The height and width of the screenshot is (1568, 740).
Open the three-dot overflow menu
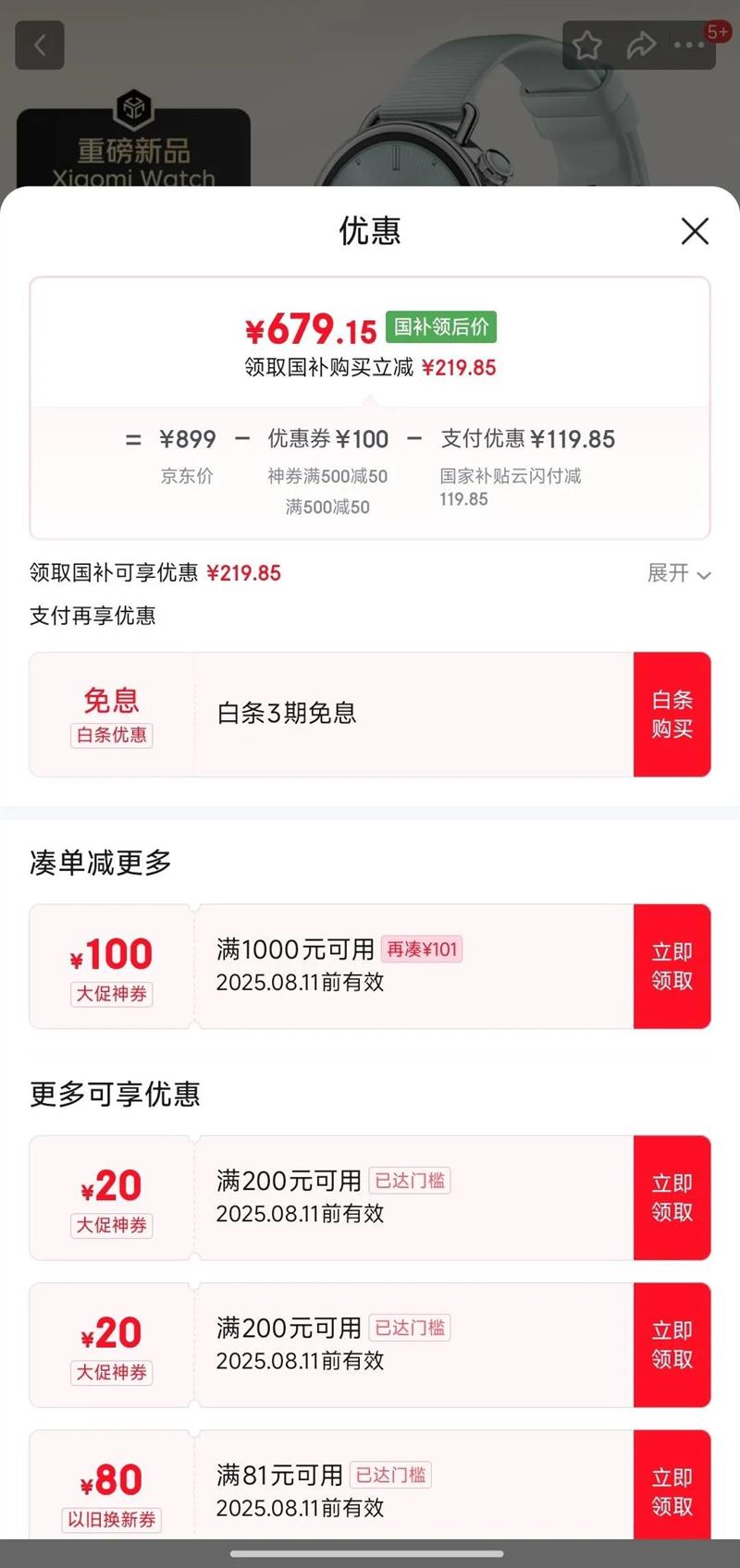[x=689, y=45]
